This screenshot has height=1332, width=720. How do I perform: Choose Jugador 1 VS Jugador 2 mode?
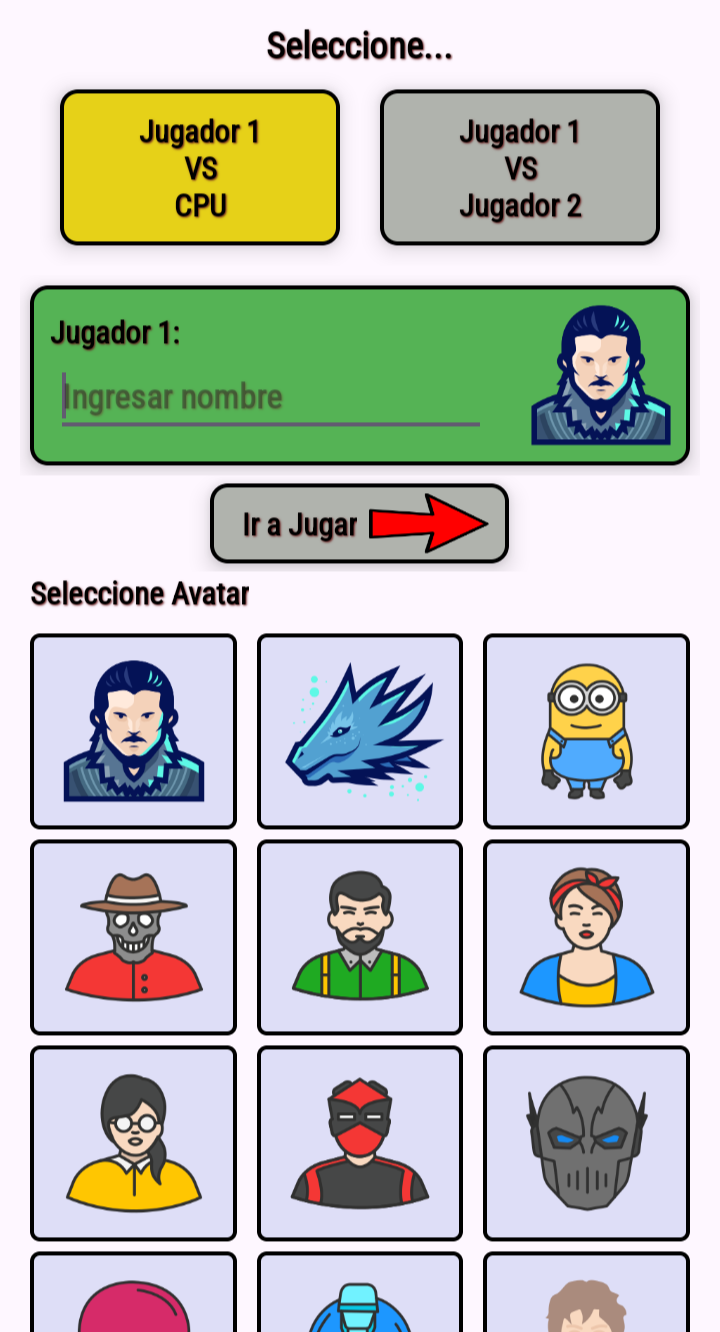point(520,168)
